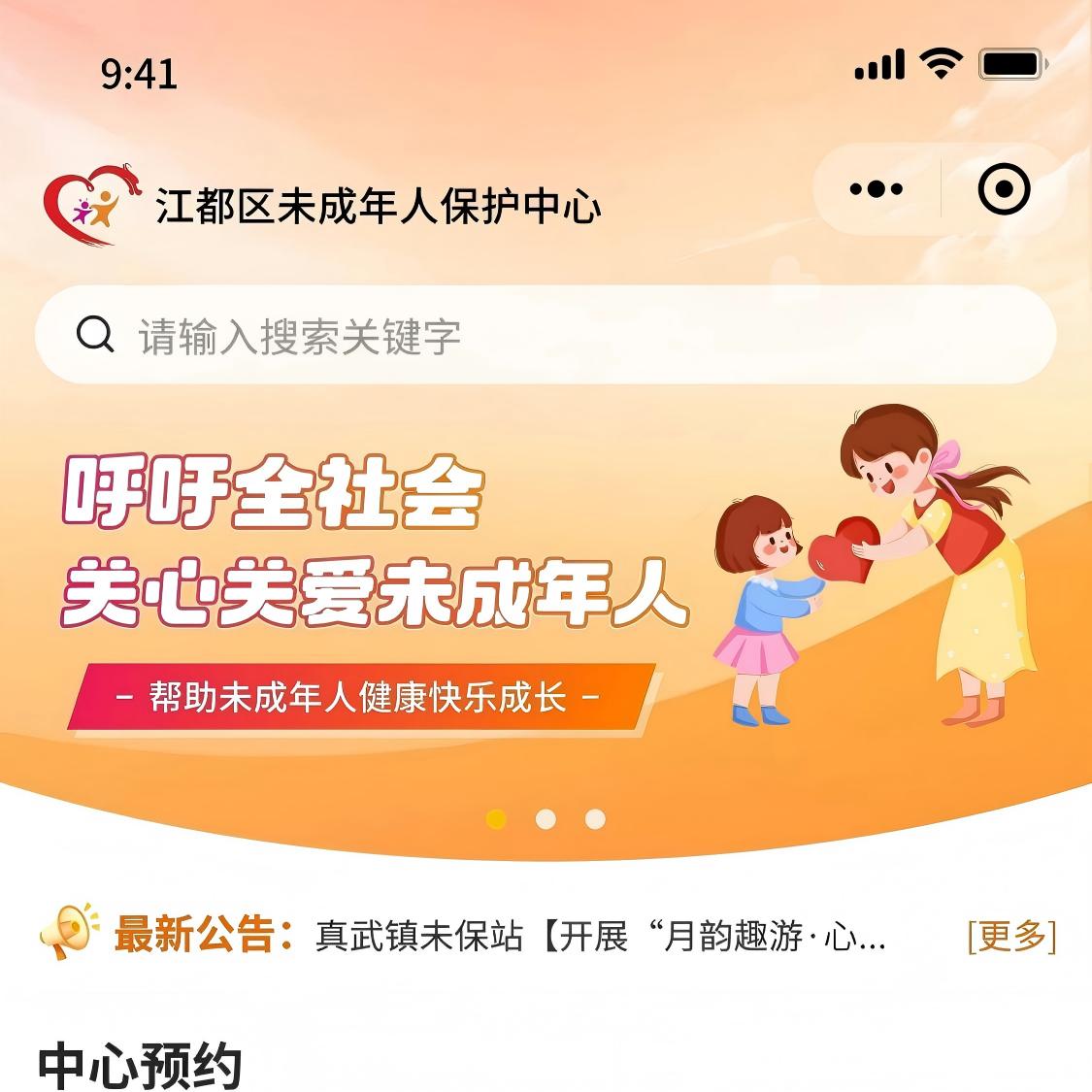1092x1092 pixels.
Task: Tap the 请输入搜索关键字 search box
Action: click(546, 336)
